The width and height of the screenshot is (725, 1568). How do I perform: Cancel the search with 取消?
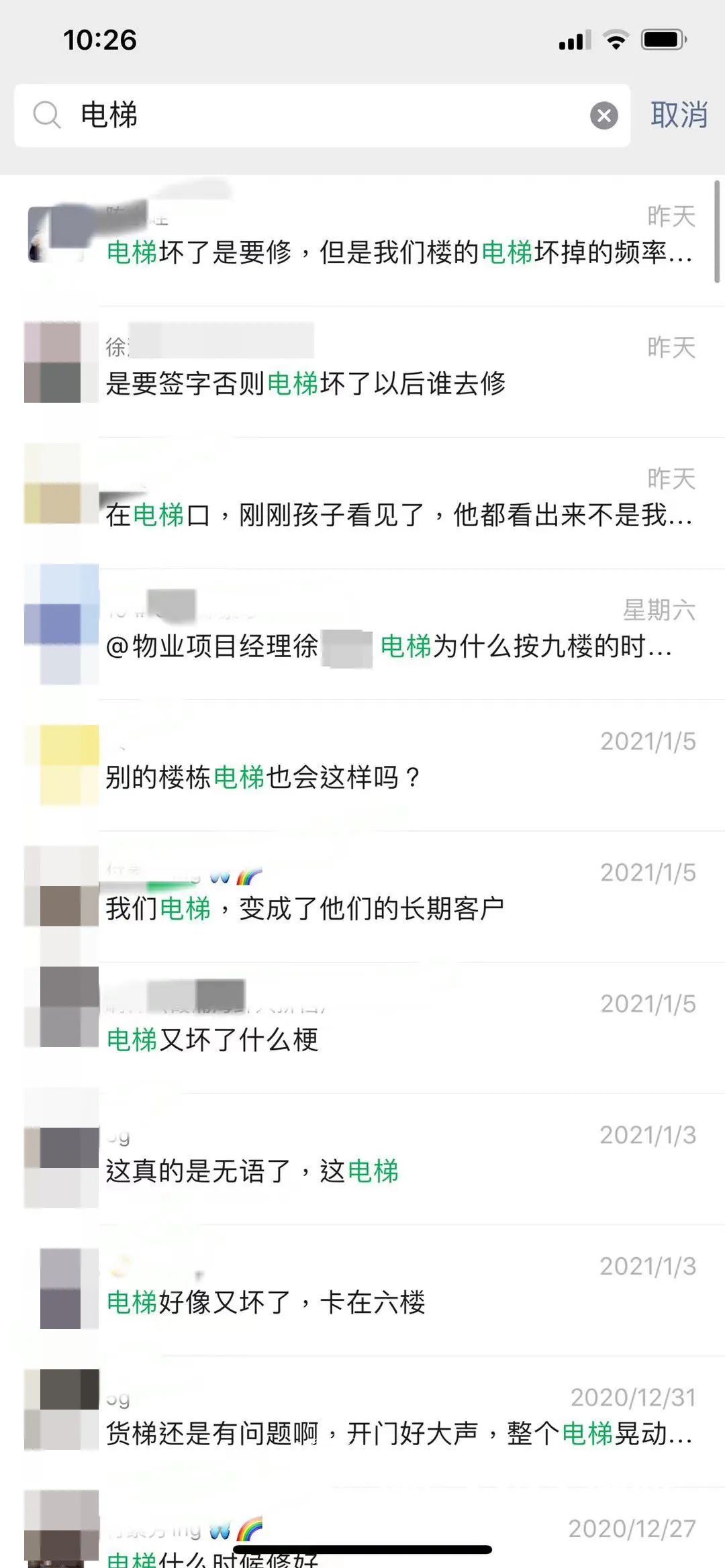pyautogui.click(x=679, y=115)
